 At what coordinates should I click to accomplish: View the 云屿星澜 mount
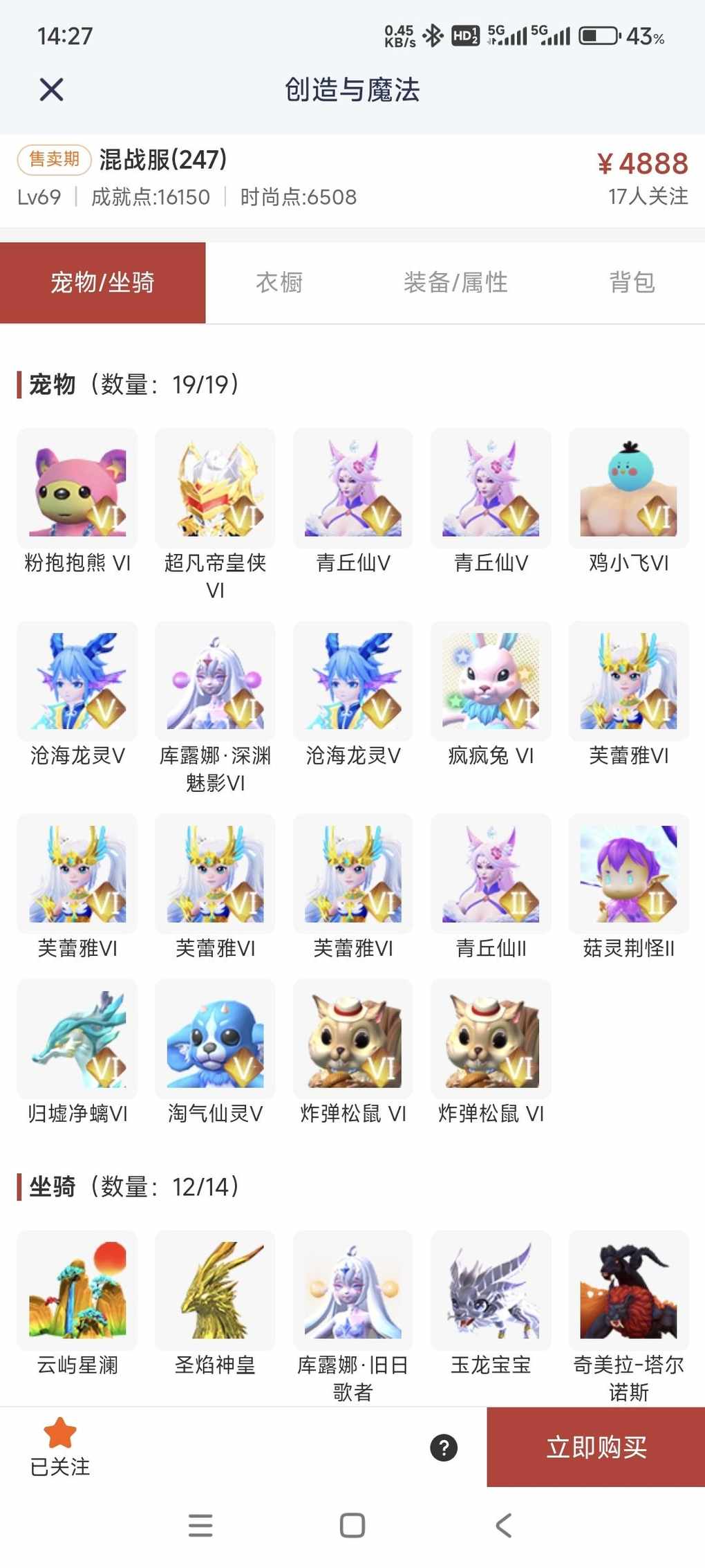click(x=77, y=1290)
